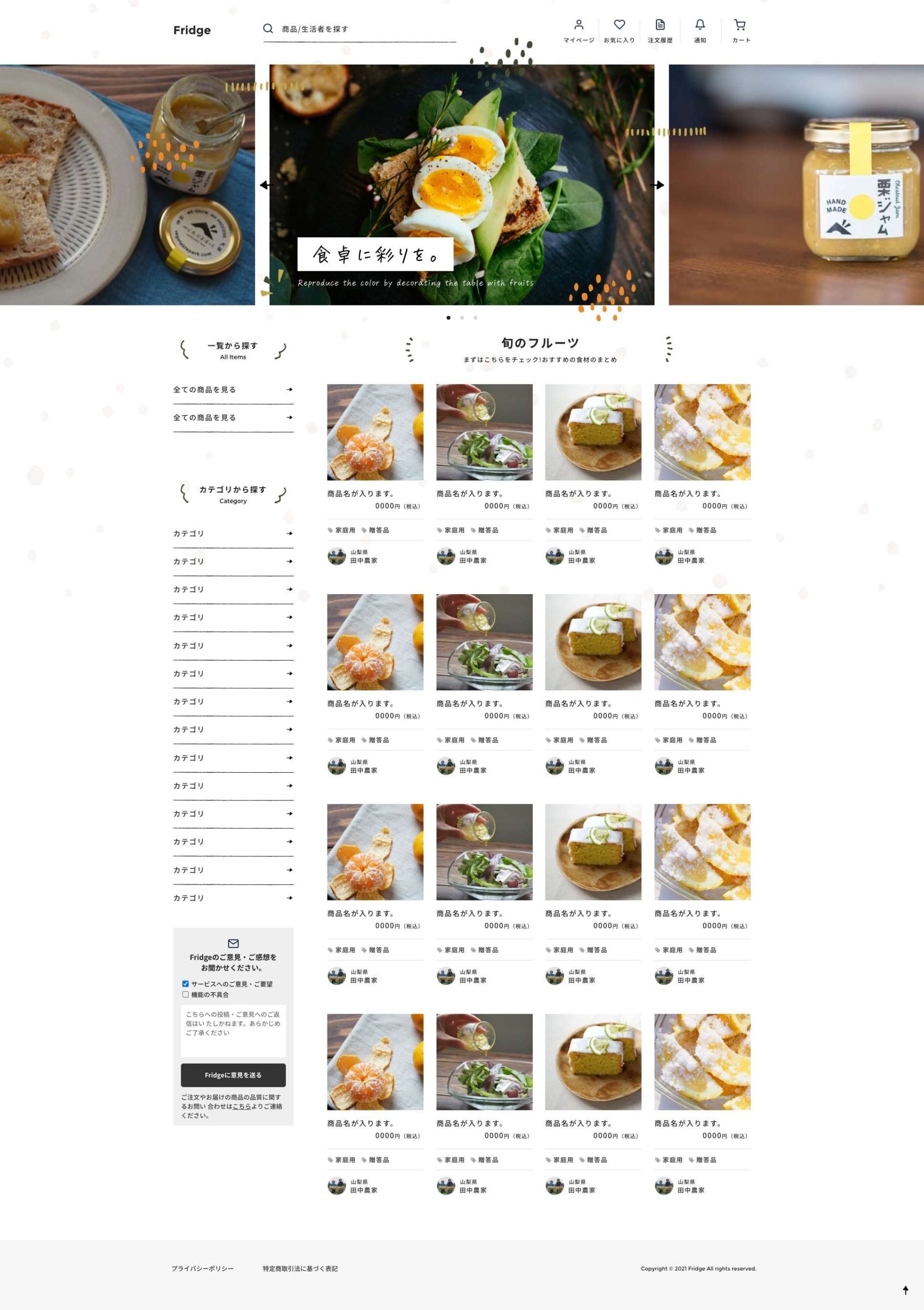Send feedback with Fridgeに意見を送る button
924x1310 pixels.
pyautogui.click(x=233, y=1075)
